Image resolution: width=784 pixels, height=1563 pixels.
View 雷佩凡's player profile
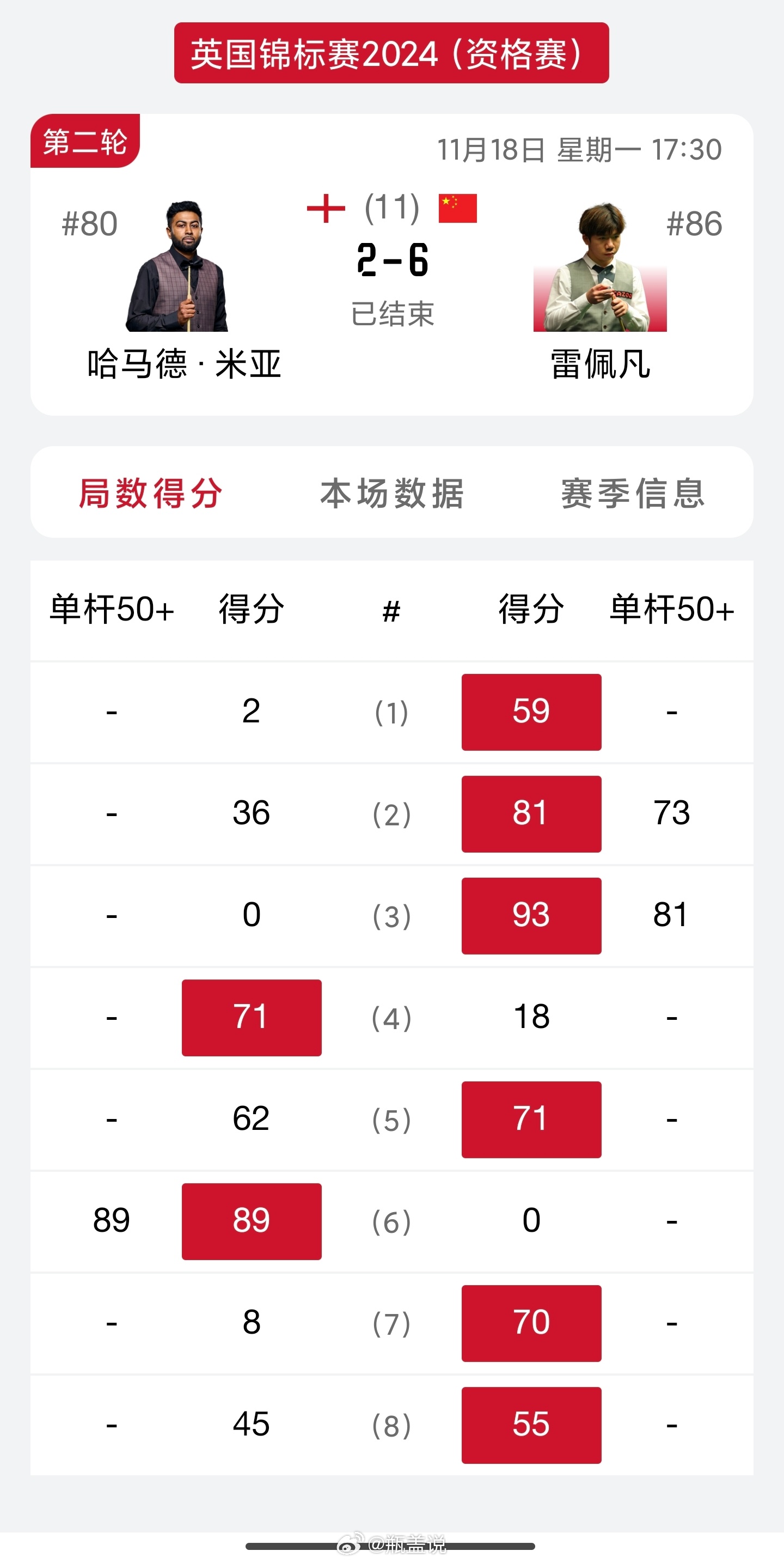click(599, 266)
